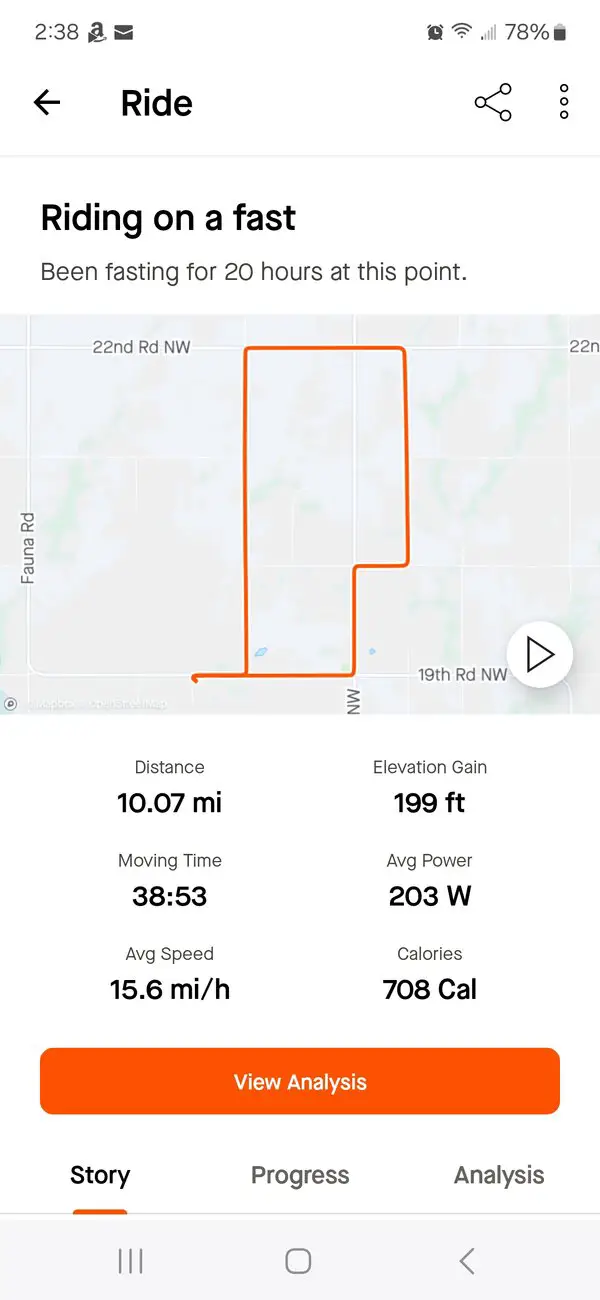This screenshot has height=1300, width=600.
Task: Open the ride route map
Action: [300, 514]
